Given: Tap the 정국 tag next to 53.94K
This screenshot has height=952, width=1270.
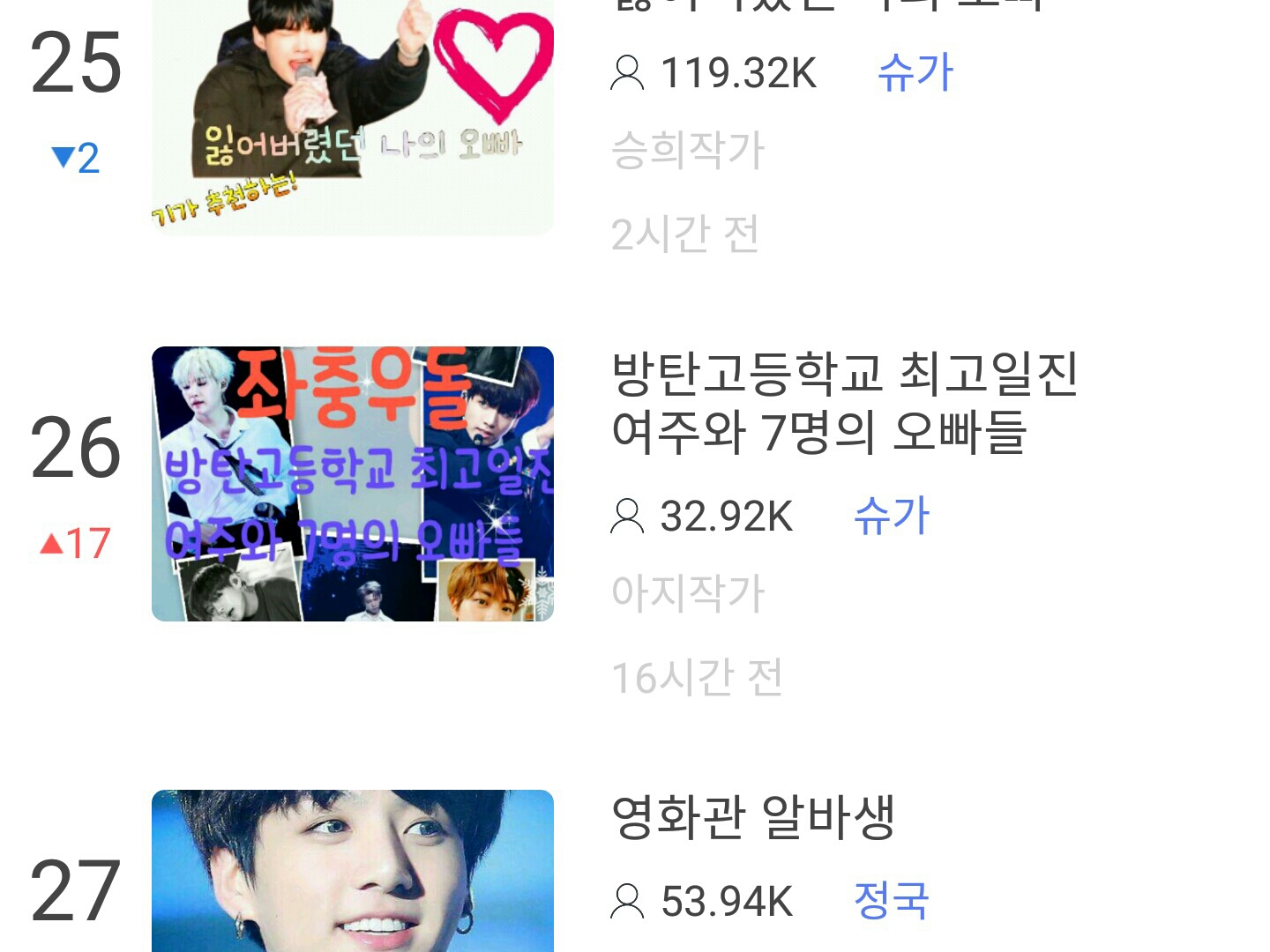Looking at the screenshot, I should point(892,901).
